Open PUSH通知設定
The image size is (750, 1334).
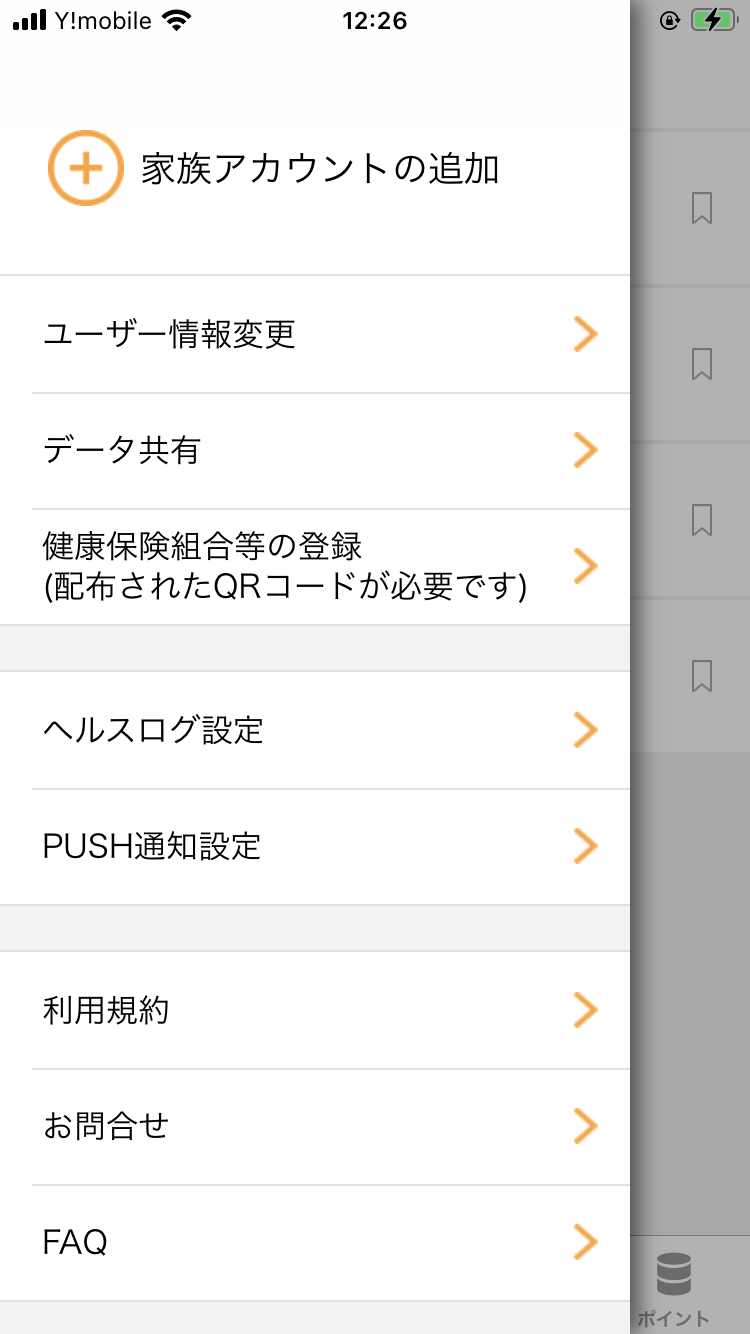click(x=315, y=847)
